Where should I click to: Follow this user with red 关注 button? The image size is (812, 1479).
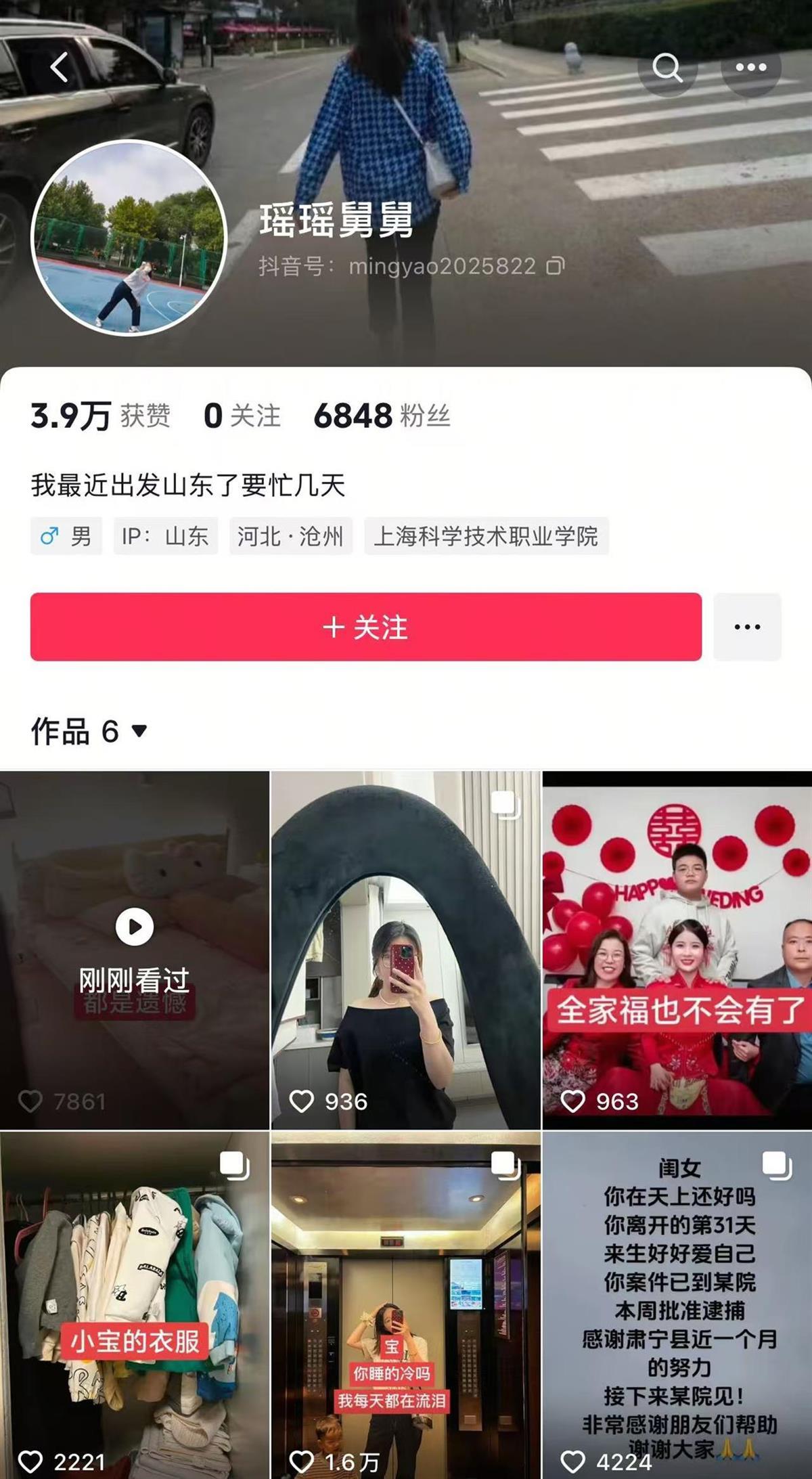click(365, 627)
